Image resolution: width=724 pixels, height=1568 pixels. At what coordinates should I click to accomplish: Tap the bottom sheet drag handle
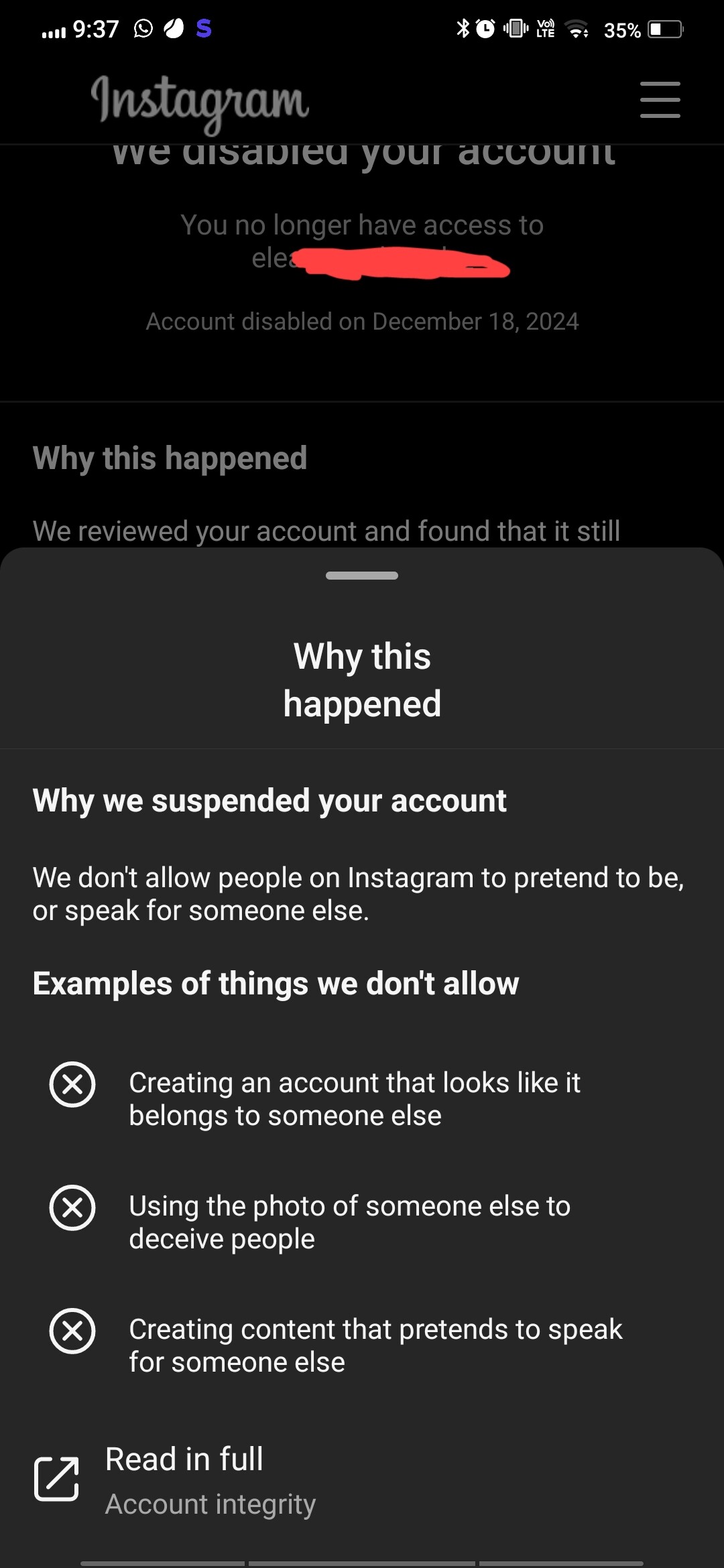pos(362,576)
